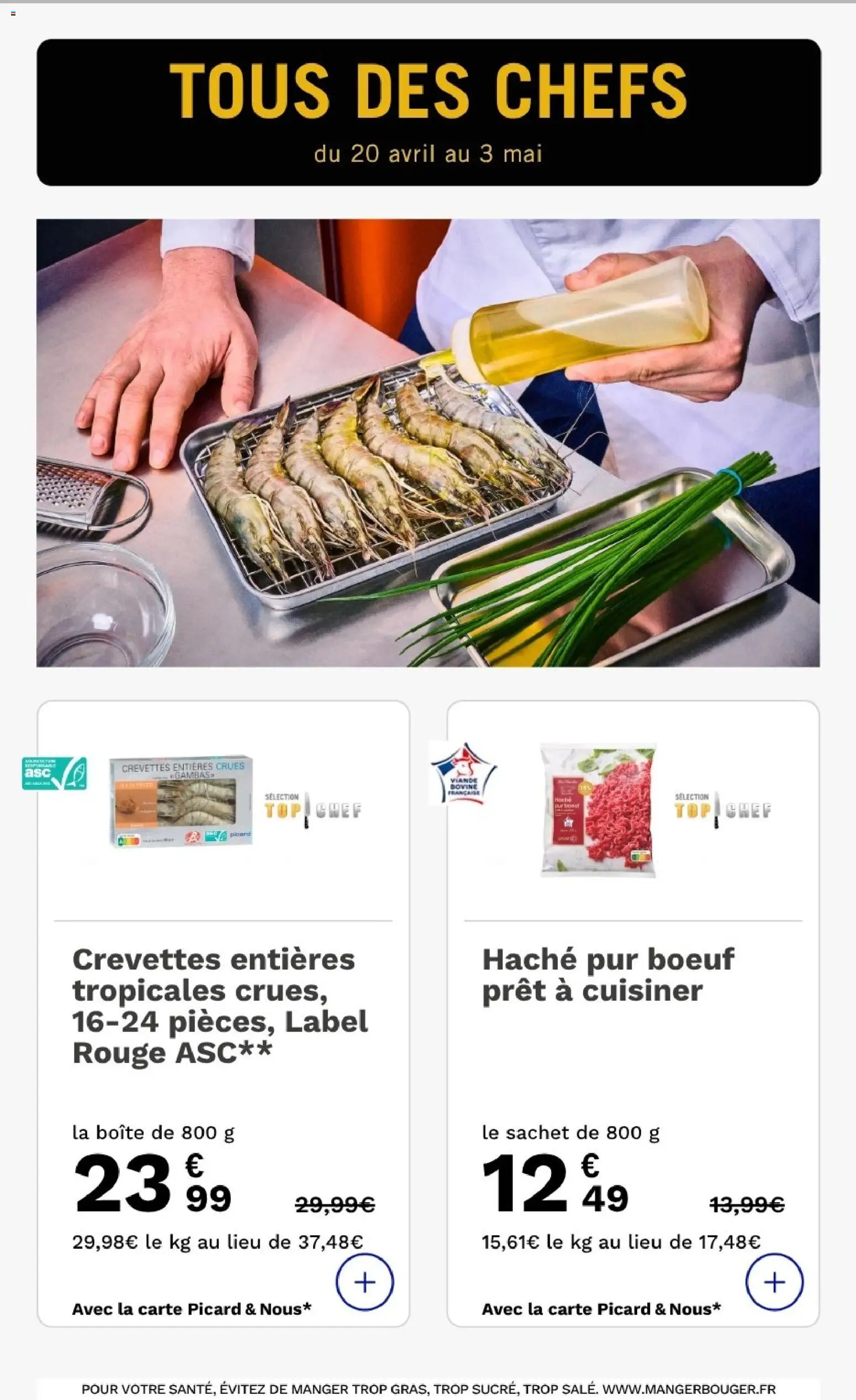The width and height of the screenshot is (856, 1400).
Task: Click the Sélection Top Chef logo for haché boeuf
Action: pos(721,809)
